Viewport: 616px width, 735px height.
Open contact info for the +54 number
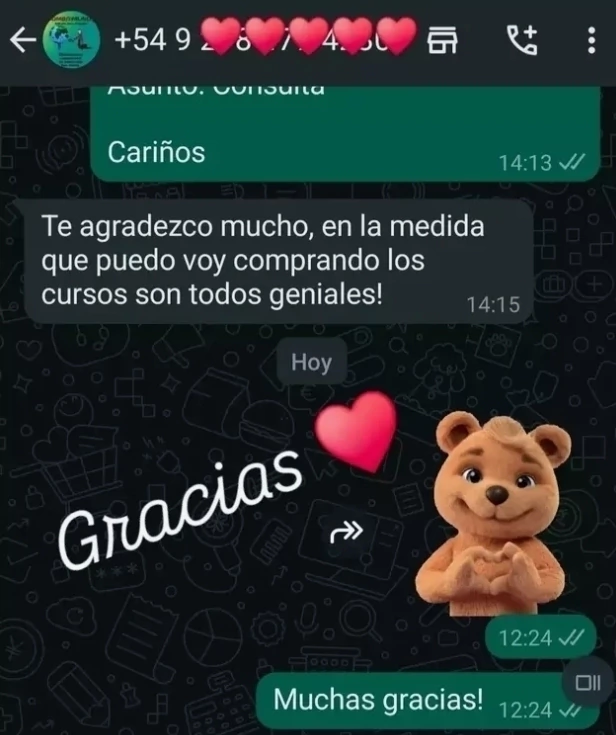(x=262, y=40)
